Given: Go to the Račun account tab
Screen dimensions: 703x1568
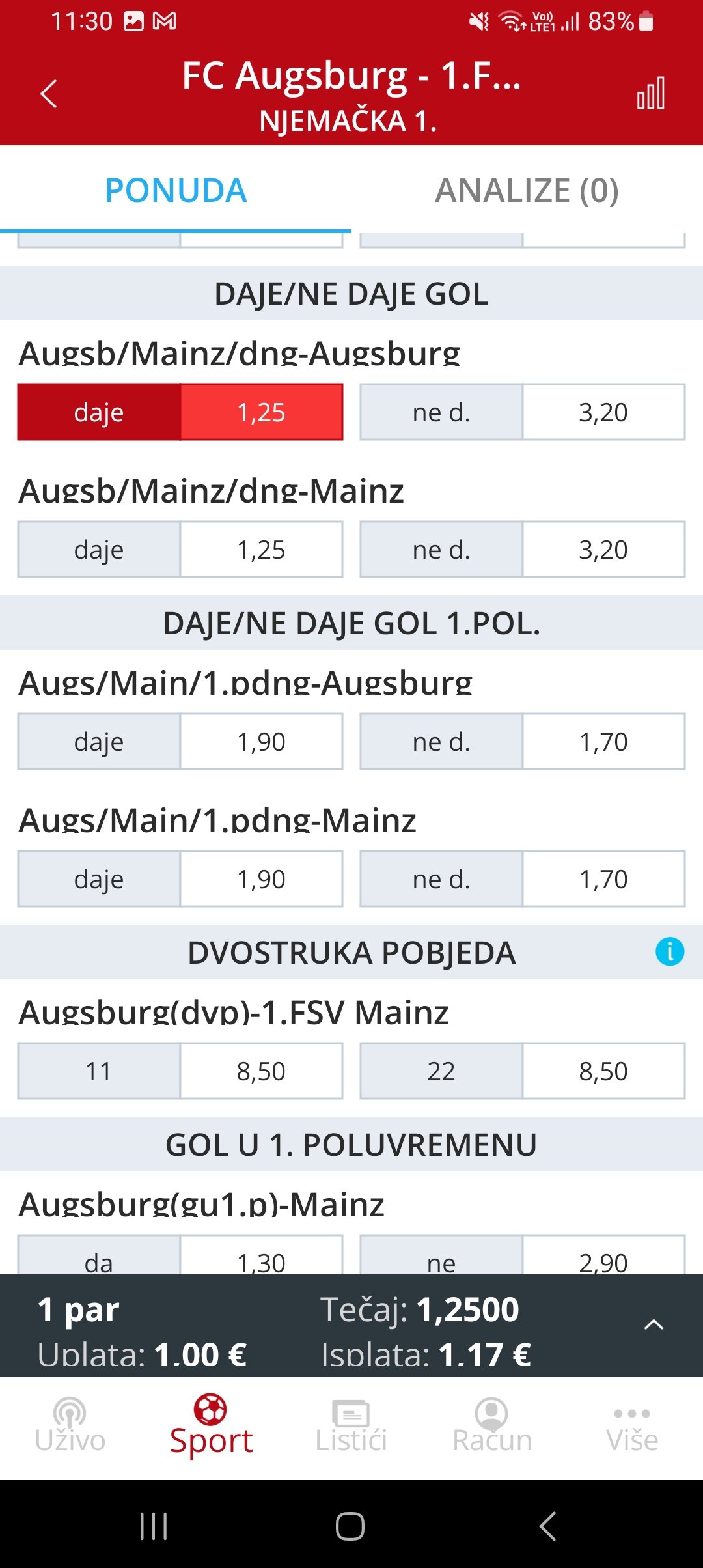Looking at the screenshot, I should click(492, 1426).
